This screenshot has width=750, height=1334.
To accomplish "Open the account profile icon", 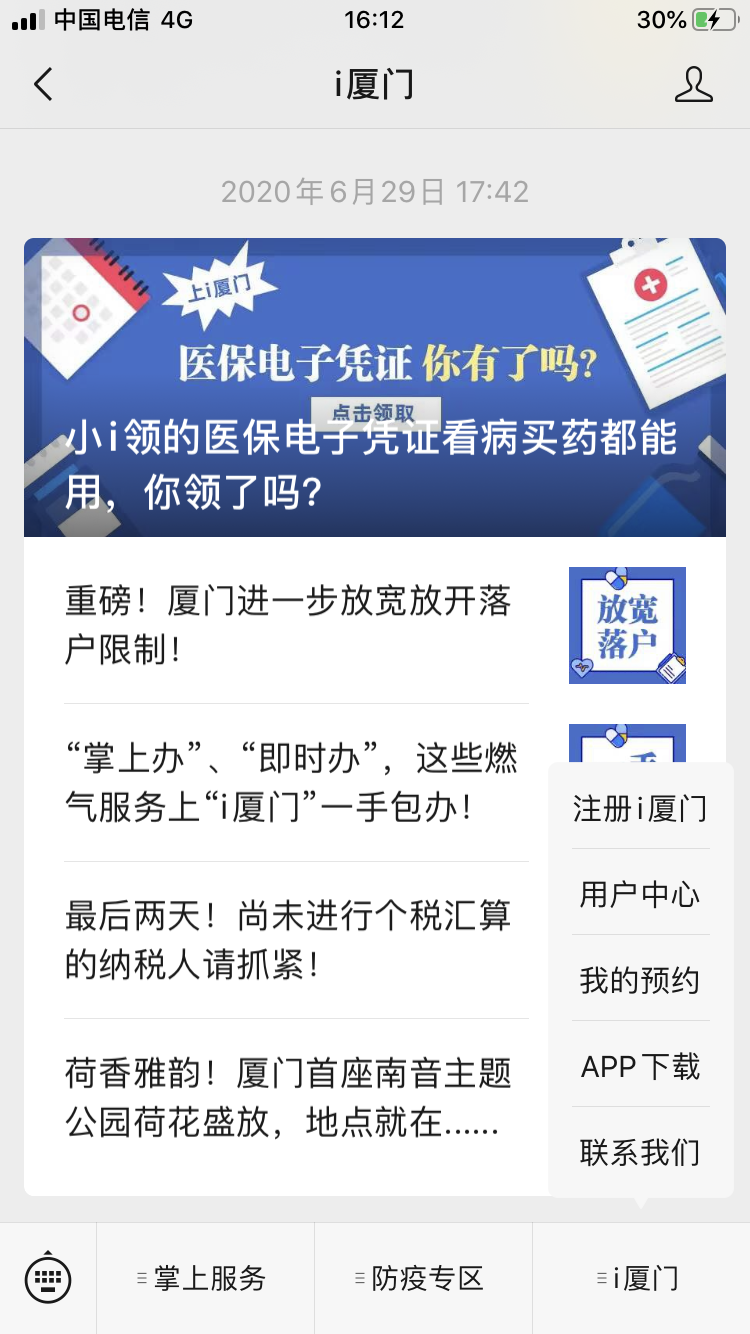I will (x=693, y=85).
